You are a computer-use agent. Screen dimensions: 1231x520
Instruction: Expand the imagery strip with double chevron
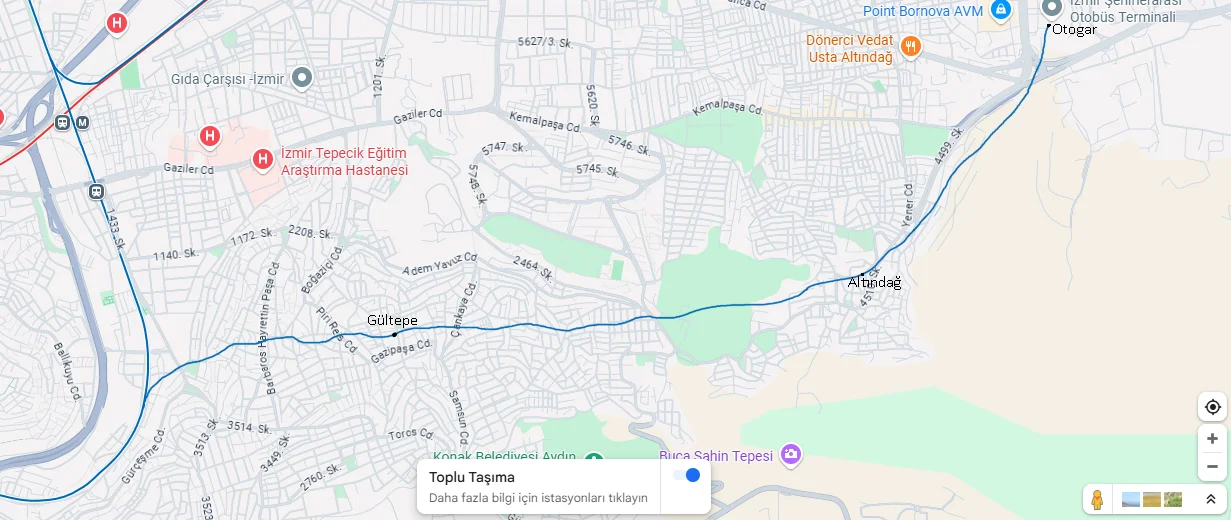pos(1210,499)
